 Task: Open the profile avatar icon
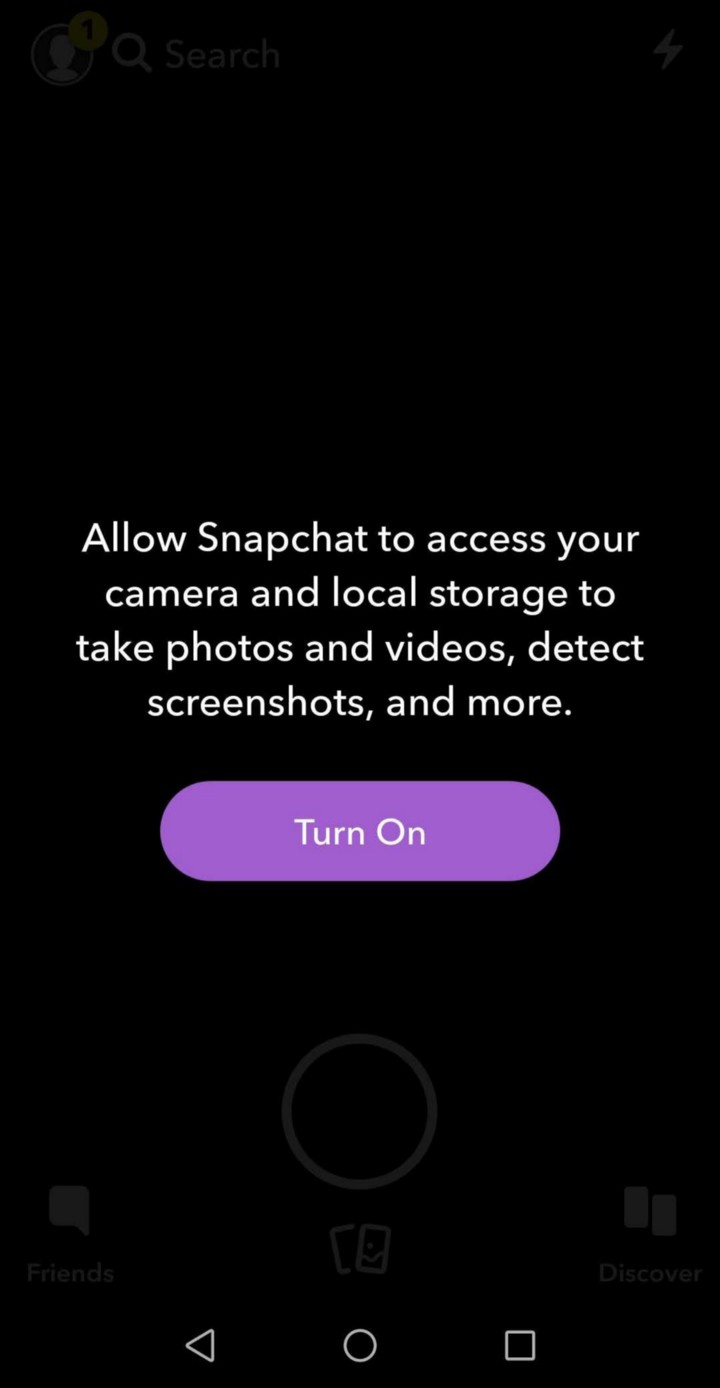[x=61, y=53]
